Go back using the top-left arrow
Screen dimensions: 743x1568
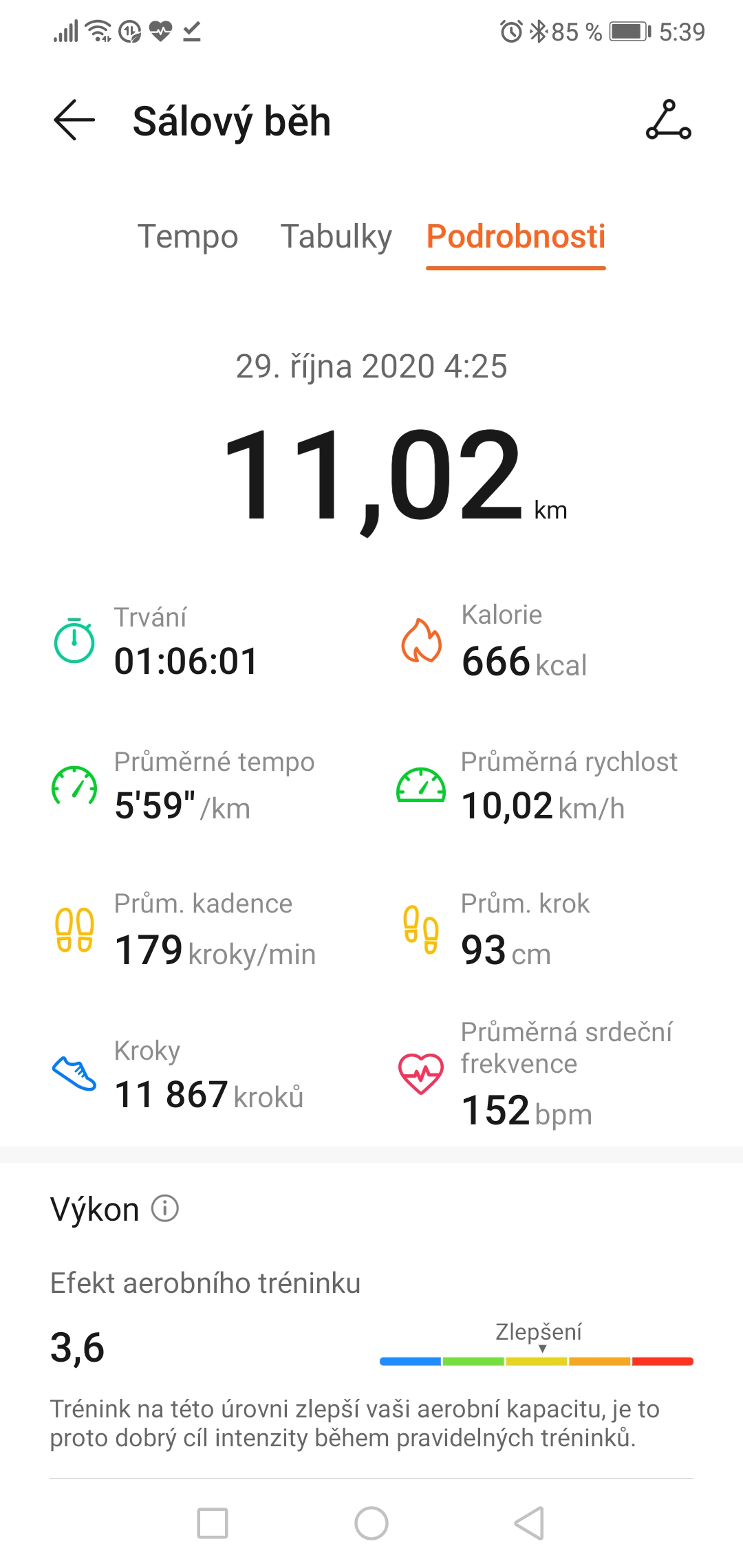pyautogui.click(x=74, y=120)
